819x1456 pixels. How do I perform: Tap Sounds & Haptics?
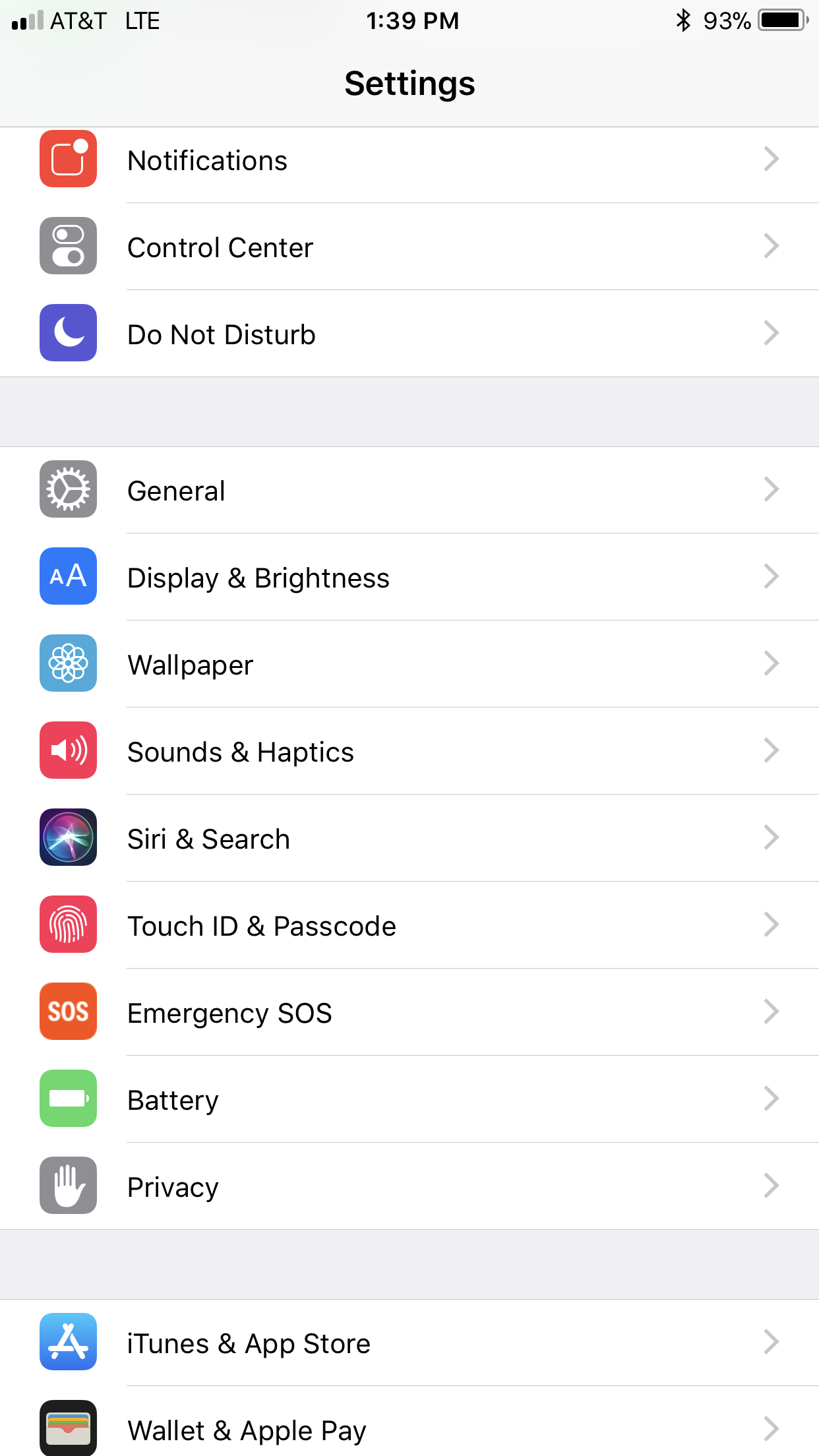(x=409, y=751)
